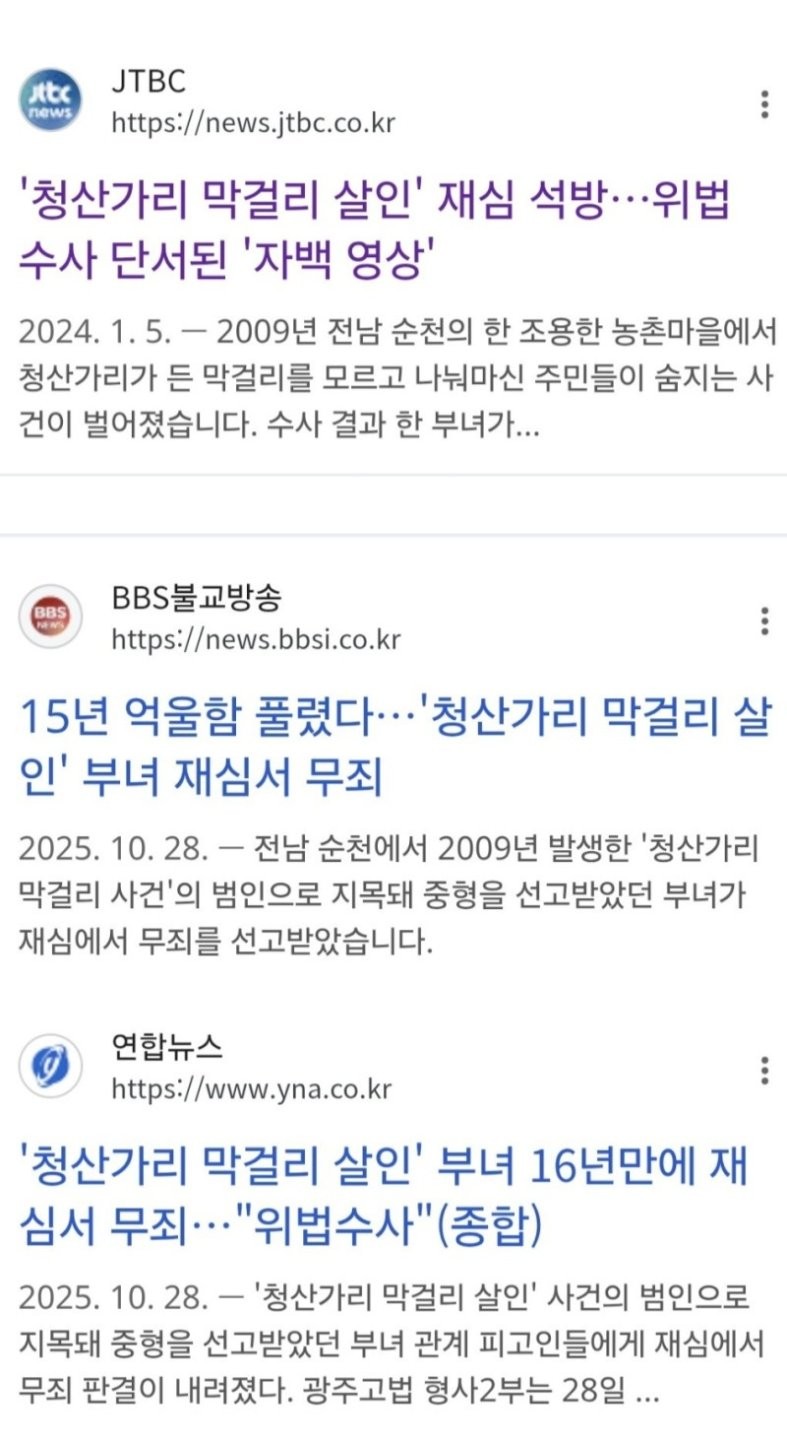The image size is (787, 1440).
Task: Visit the news.bbsi.co.kr source link
Action: point(255,639)
